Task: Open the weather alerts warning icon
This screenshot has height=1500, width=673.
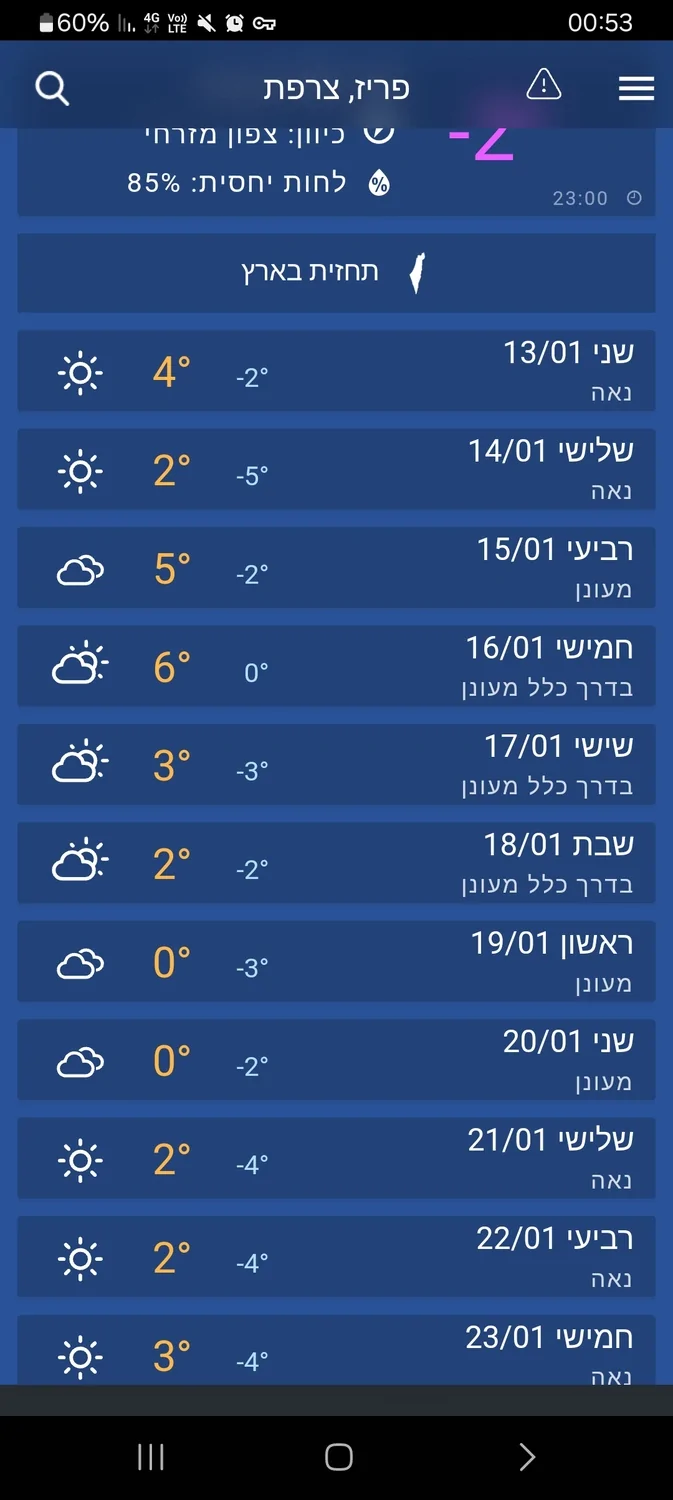Action: (x=543, y=86)
